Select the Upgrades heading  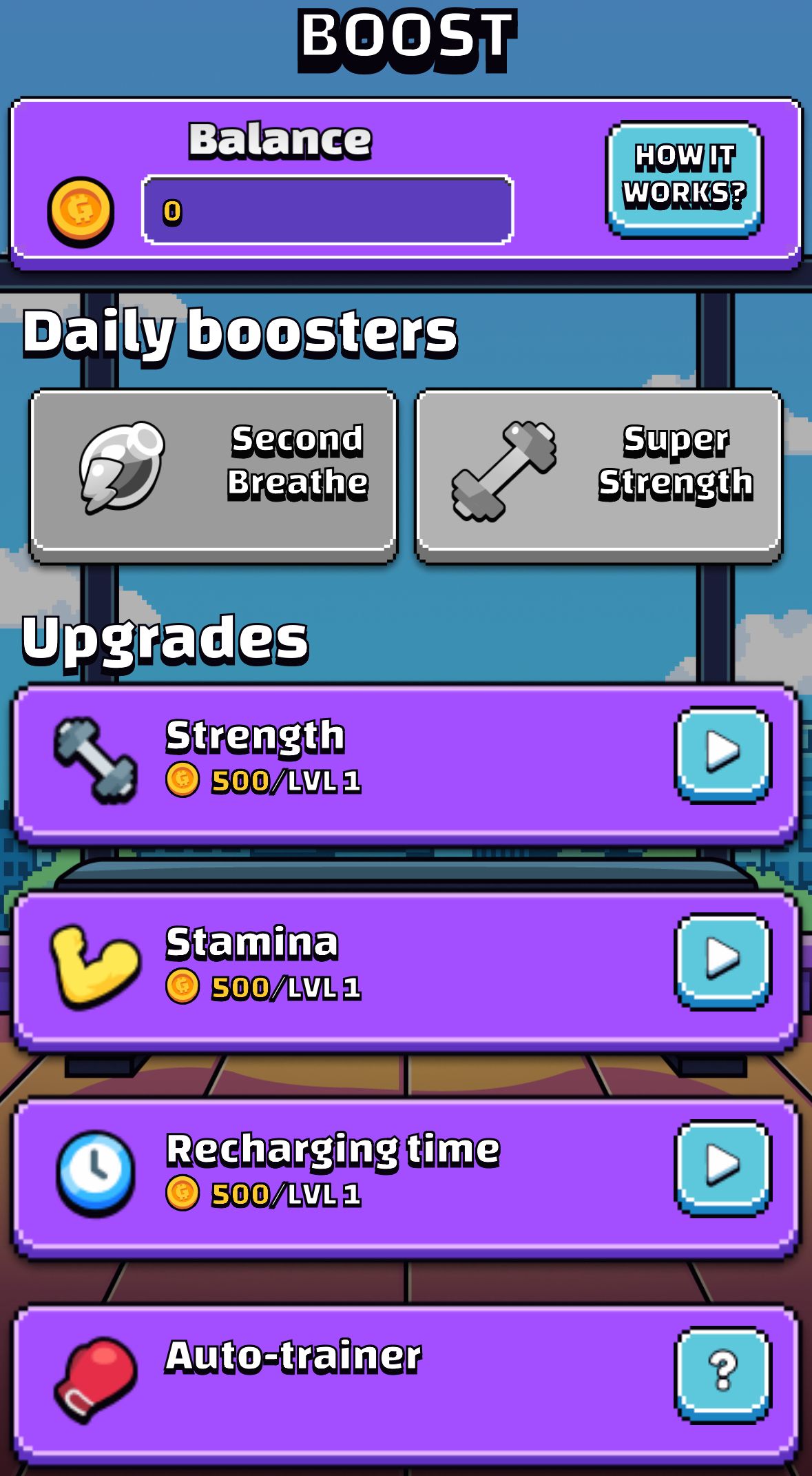point(165,642)
